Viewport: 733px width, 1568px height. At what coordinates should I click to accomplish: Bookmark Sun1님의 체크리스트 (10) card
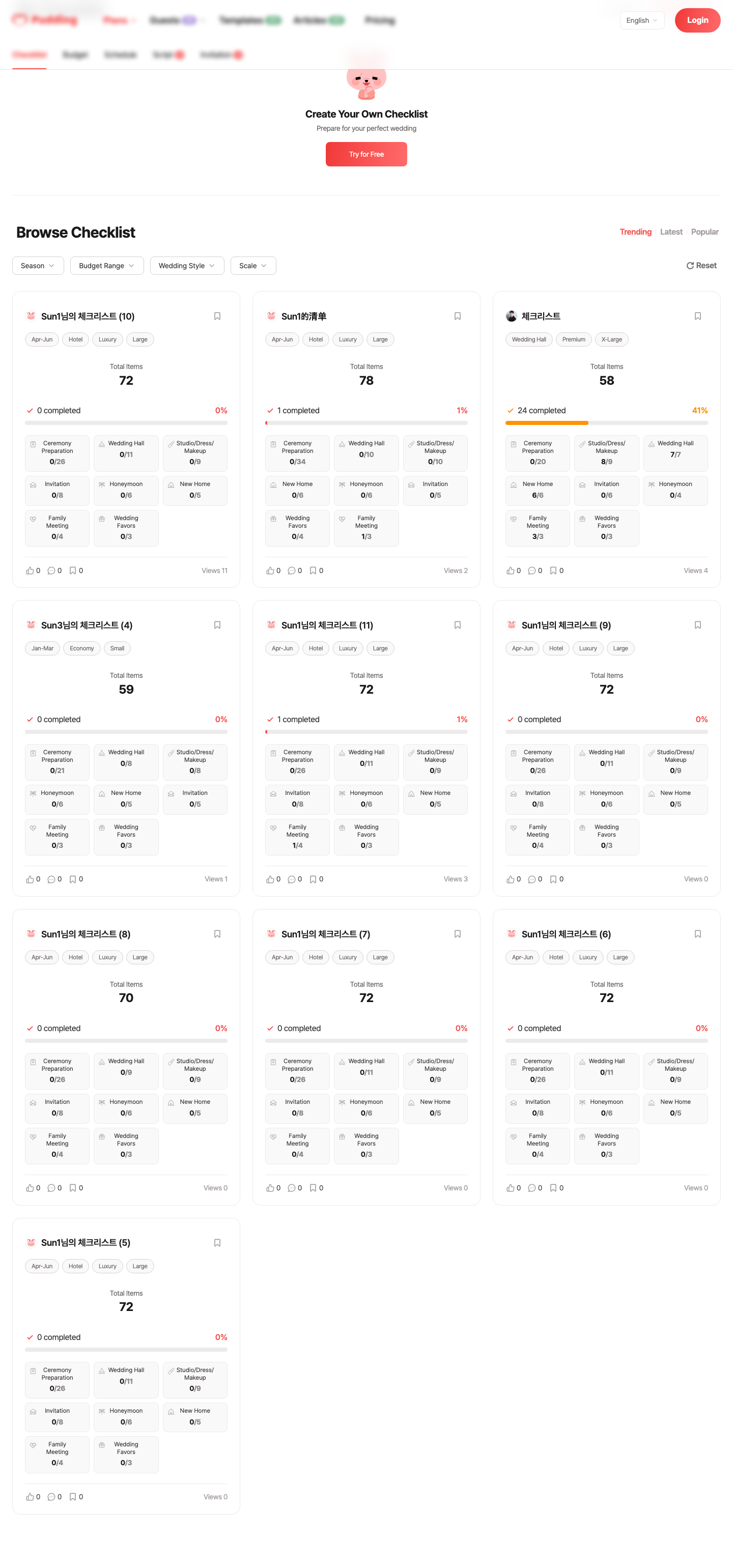coord(217,316)
